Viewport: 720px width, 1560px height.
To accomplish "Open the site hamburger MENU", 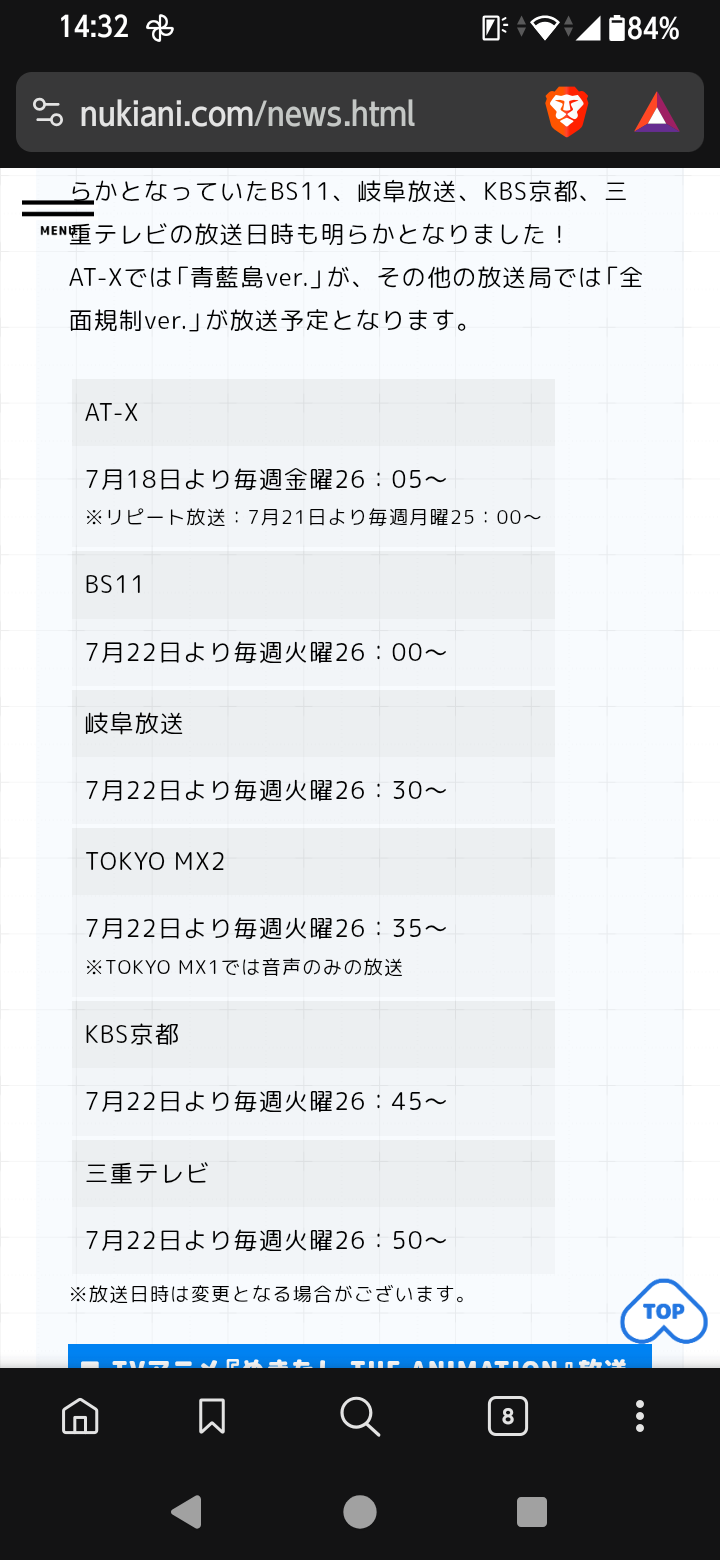I will pos(57,215).
